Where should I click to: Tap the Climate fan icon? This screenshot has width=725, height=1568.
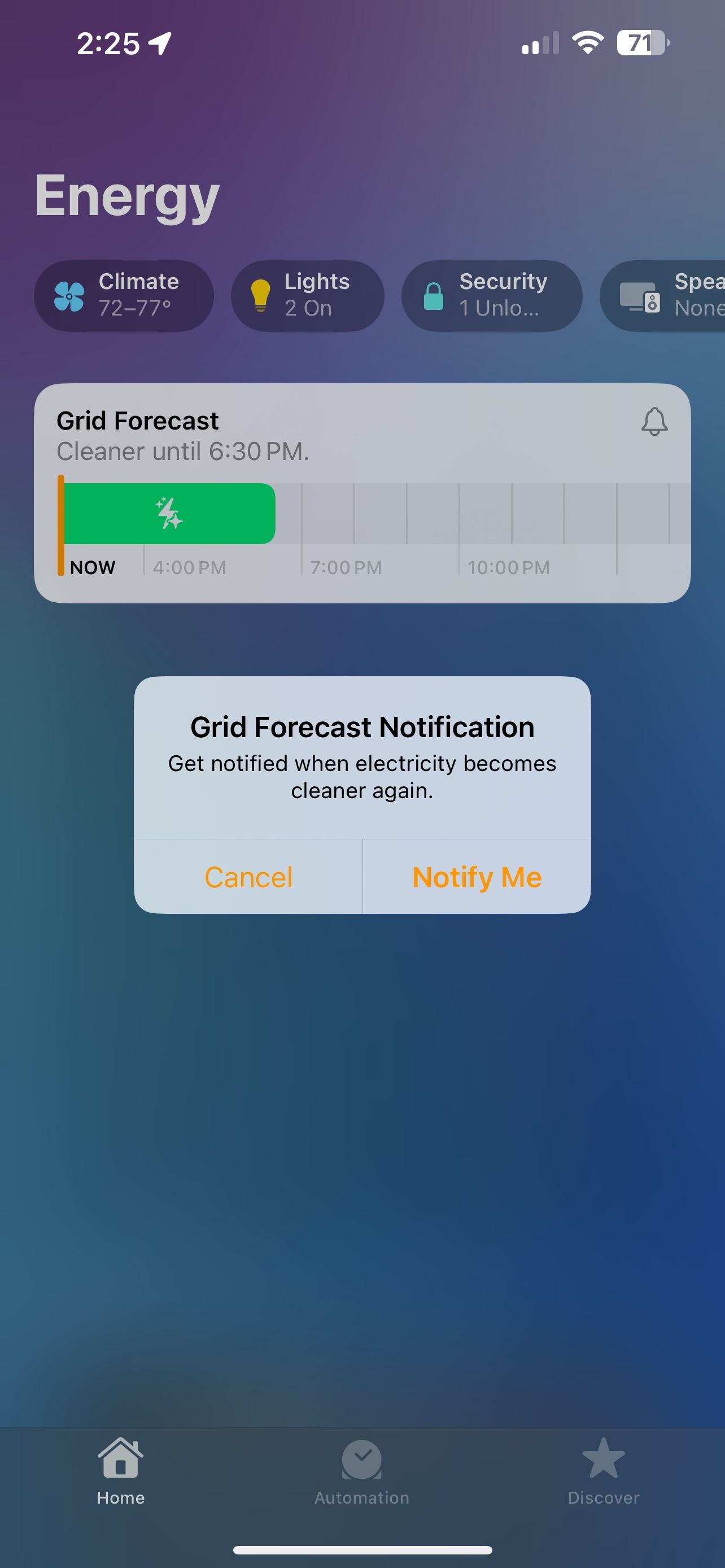(x=69, y=296)
